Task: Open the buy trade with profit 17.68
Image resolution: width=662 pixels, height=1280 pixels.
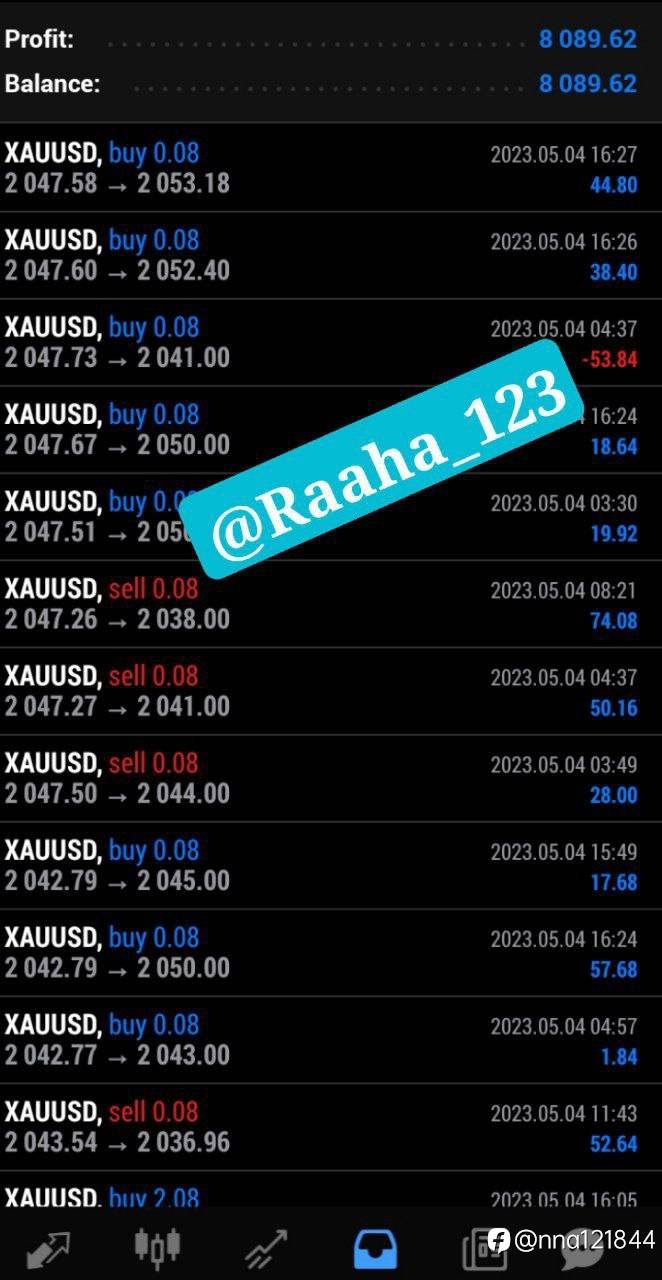Action: tap(331, 865)
